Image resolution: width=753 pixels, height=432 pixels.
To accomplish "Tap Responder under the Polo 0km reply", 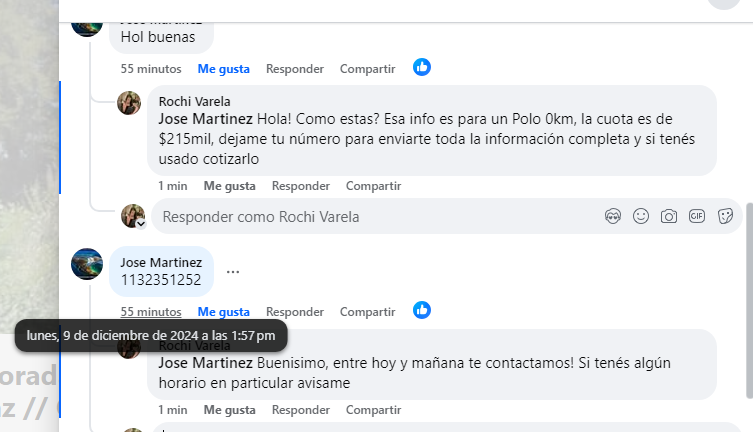I will [x=300, y=186].
